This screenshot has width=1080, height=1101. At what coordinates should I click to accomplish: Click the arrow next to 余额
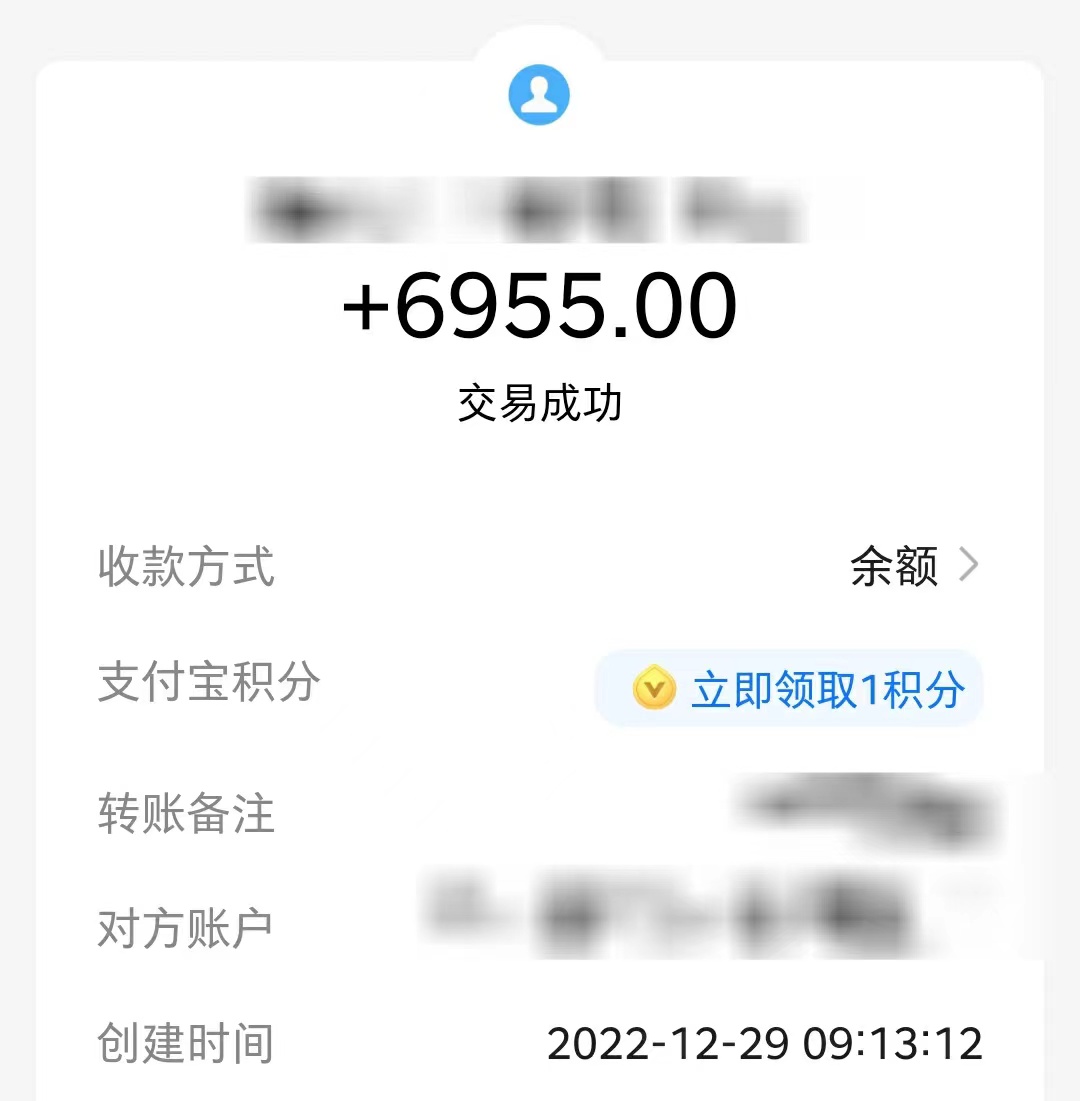tap(968, 566)
